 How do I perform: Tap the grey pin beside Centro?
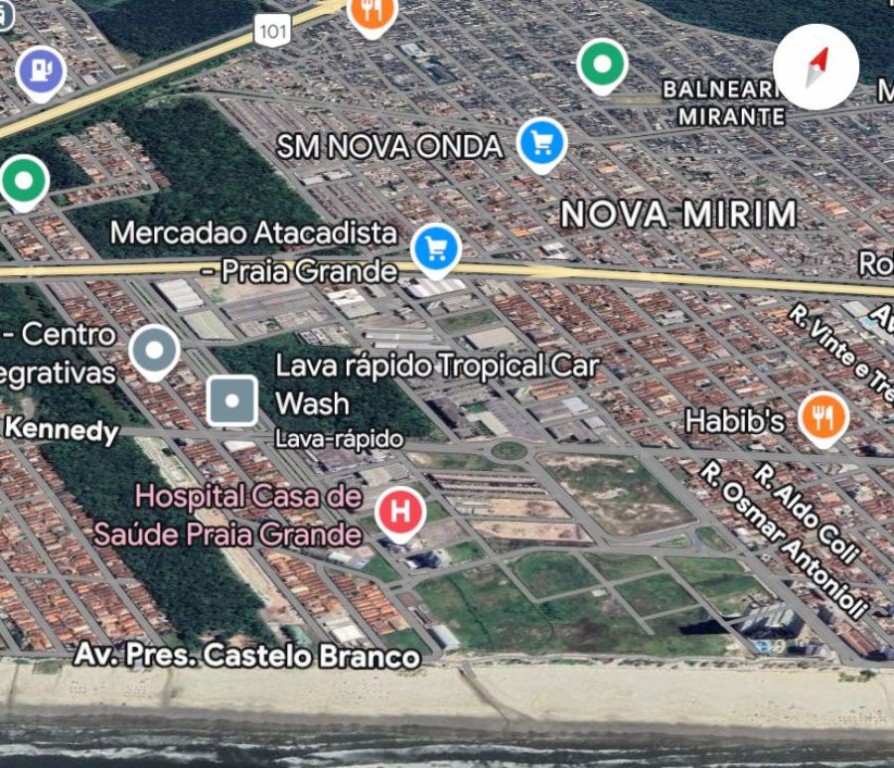(x=155, y=350)
